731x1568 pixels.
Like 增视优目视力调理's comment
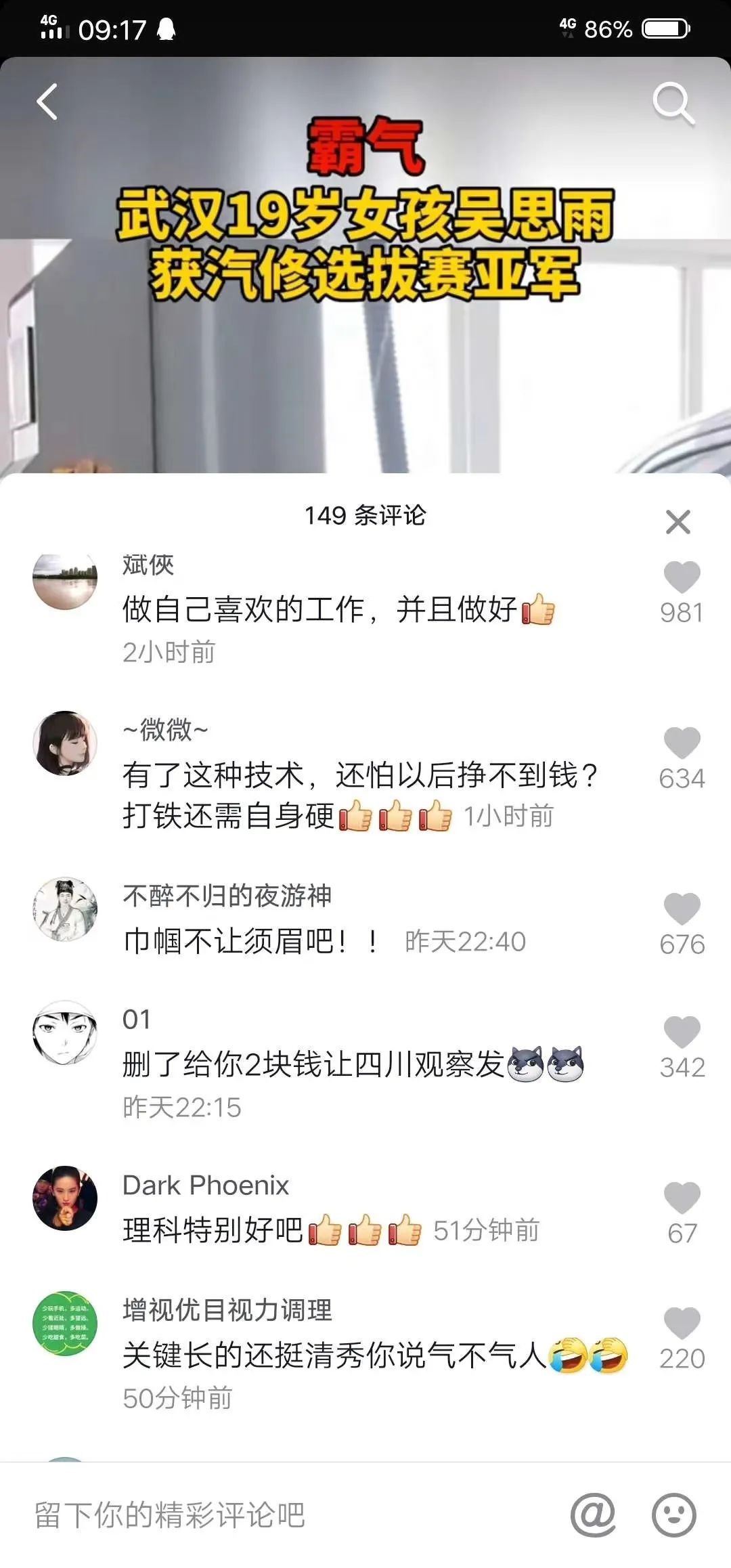click(682, 1324)
